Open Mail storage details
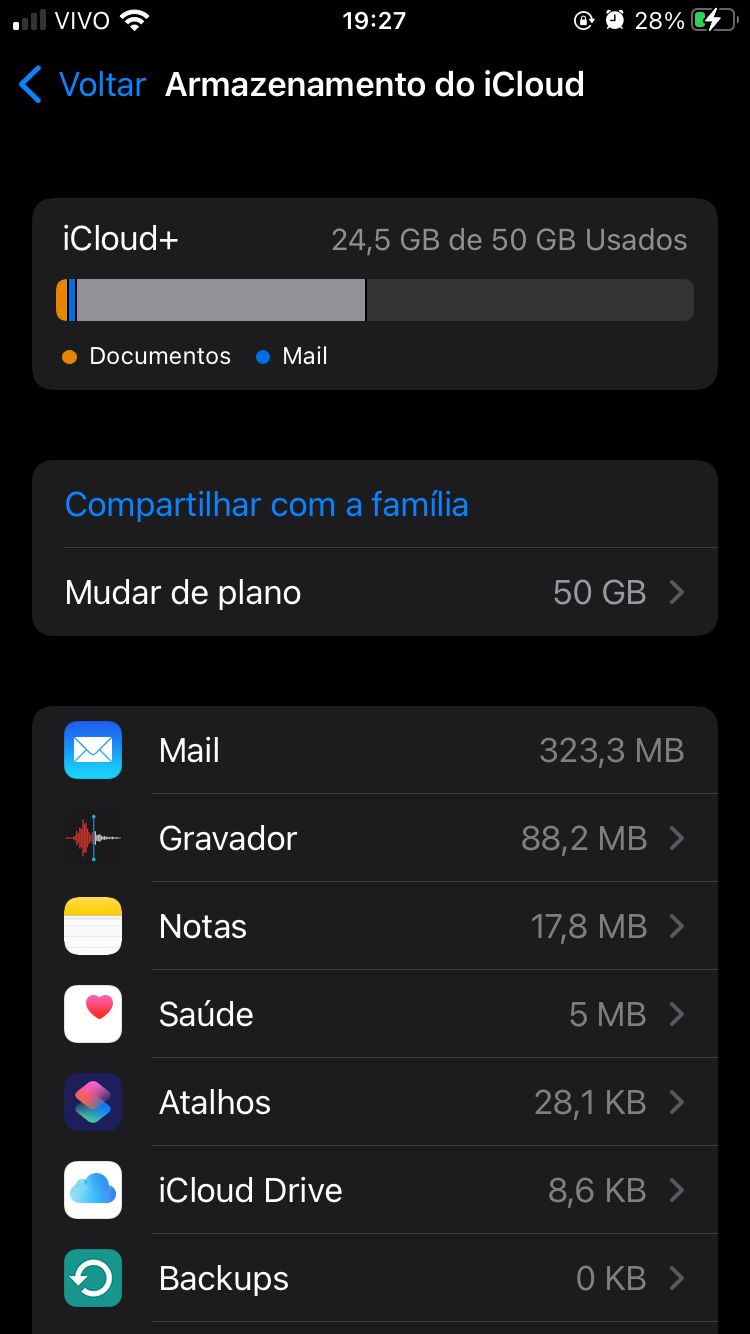Viewport: 750px width, 1334px height. (375, 750)
